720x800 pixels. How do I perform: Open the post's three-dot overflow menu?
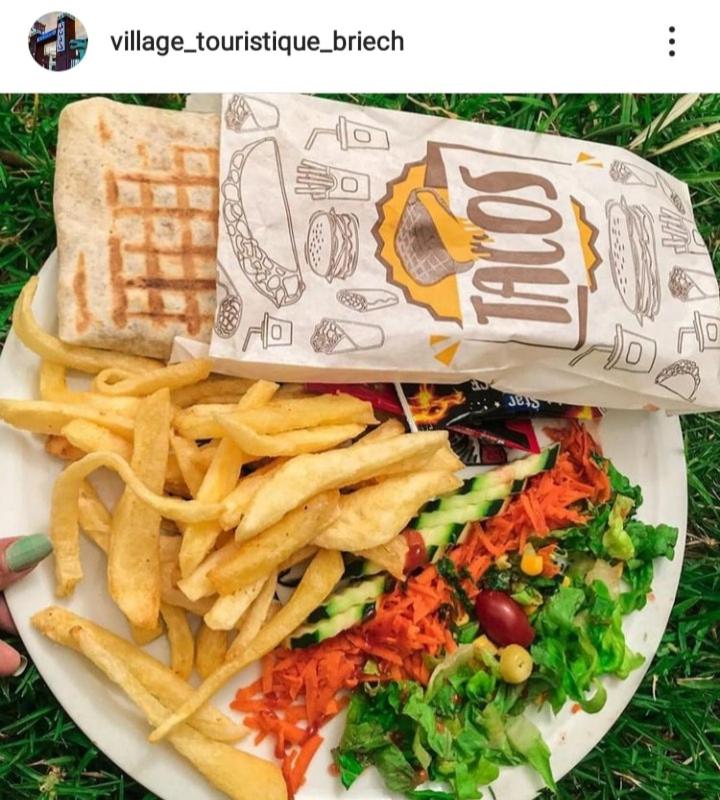tap(671, 42)
